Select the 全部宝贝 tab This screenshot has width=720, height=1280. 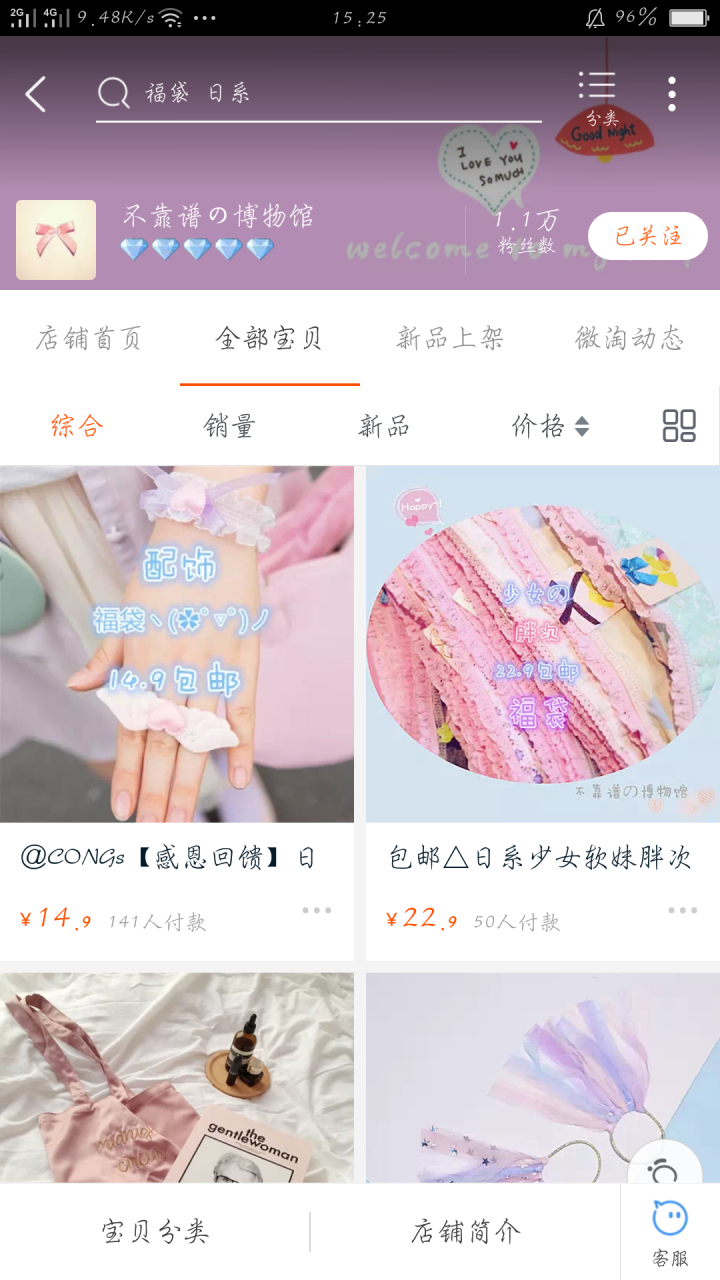click(x=269, y=339)
